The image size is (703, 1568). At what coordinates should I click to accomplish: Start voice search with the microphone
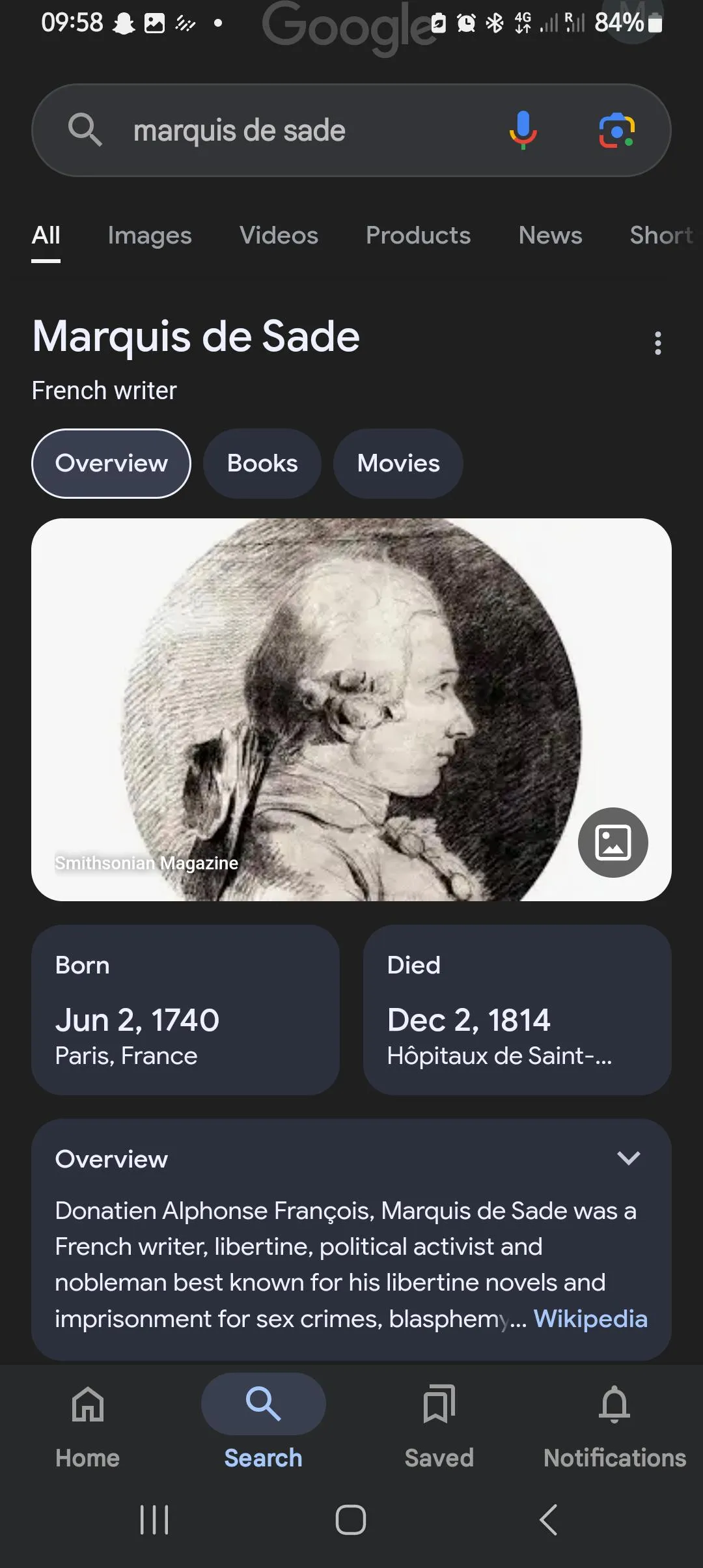pyautogui.click(x=523, y=130)
